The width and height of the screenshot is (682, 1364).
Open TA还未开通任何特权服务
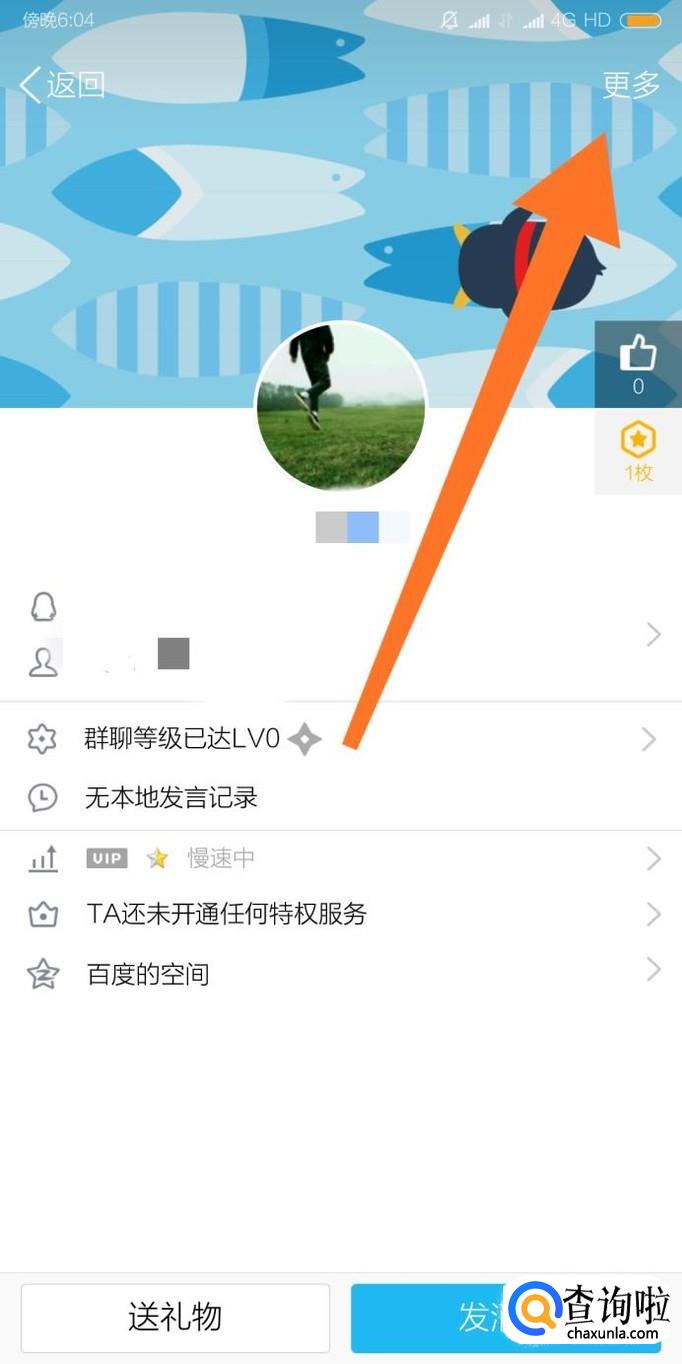tap(340, 914)
